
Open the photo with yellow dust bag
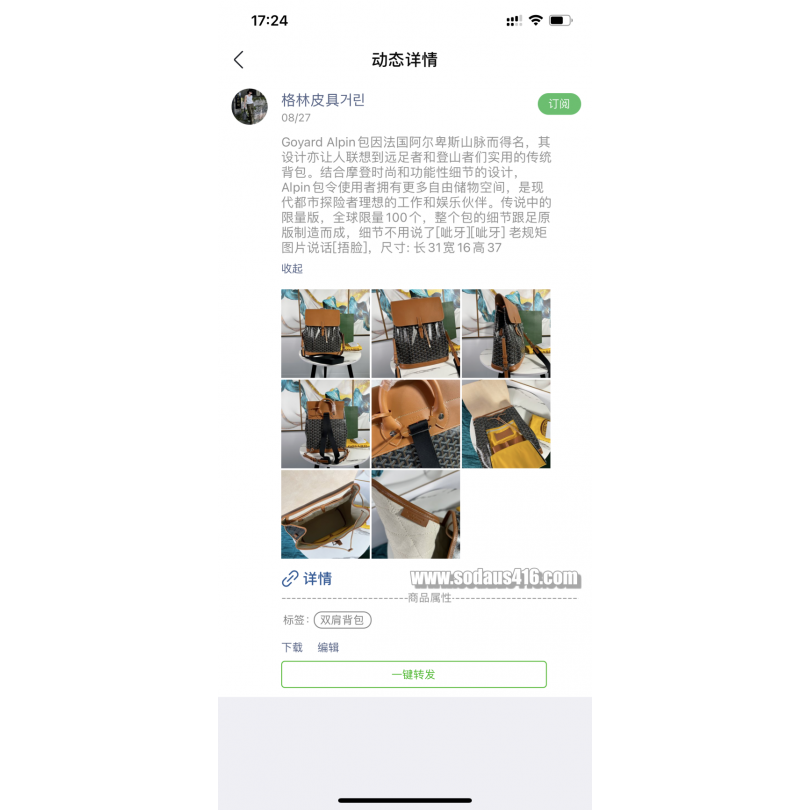(506, 424)
